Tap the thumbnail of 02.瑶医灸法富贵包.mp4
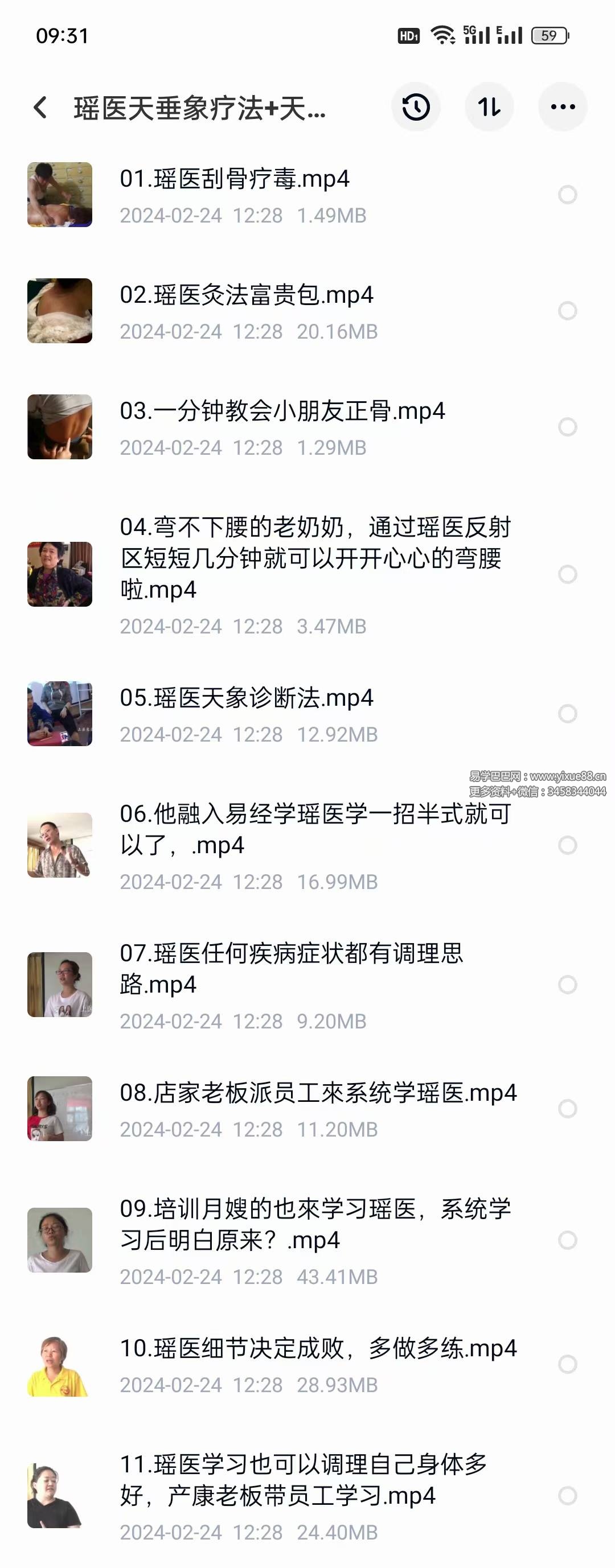This screenshot has height=1568, width=615. 60,312
